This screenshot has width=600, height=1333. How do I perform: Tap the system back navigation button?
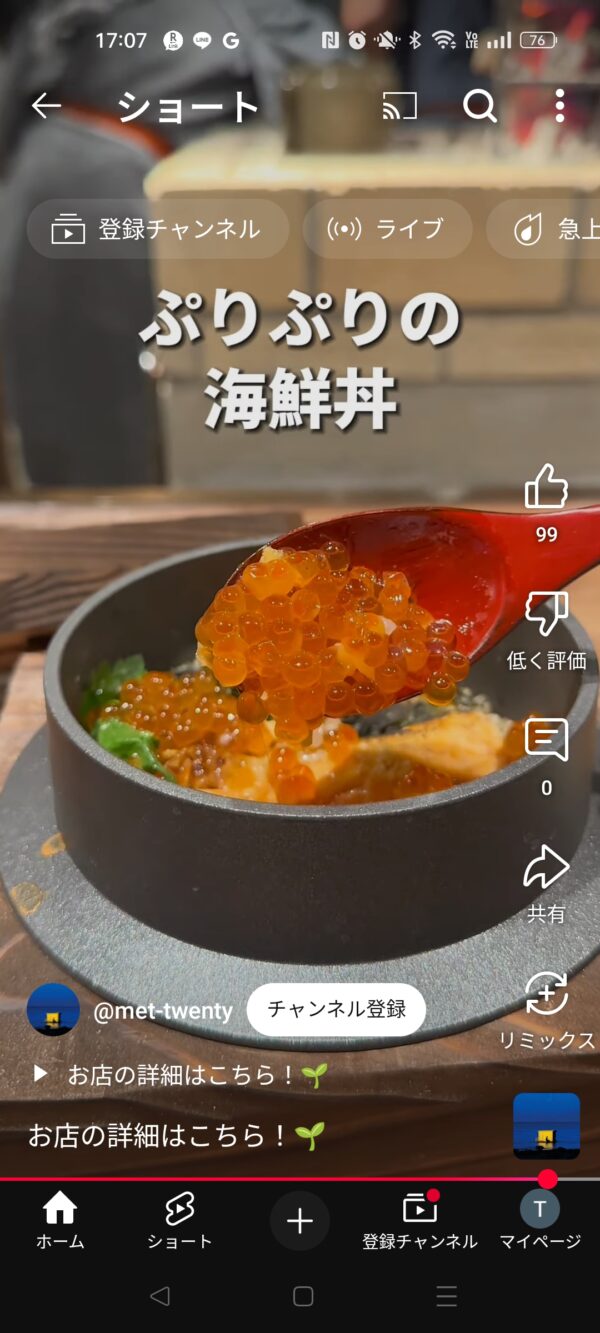[x=159, y=1297]
